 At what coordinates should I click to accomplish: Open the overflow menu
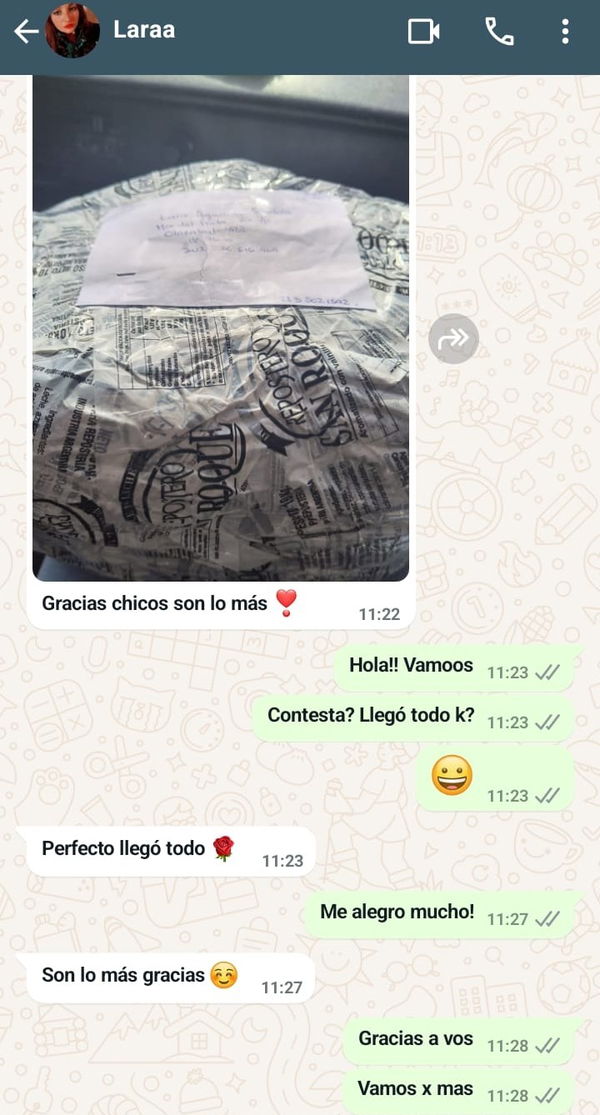pyautogui.click(x=565, y=32)
